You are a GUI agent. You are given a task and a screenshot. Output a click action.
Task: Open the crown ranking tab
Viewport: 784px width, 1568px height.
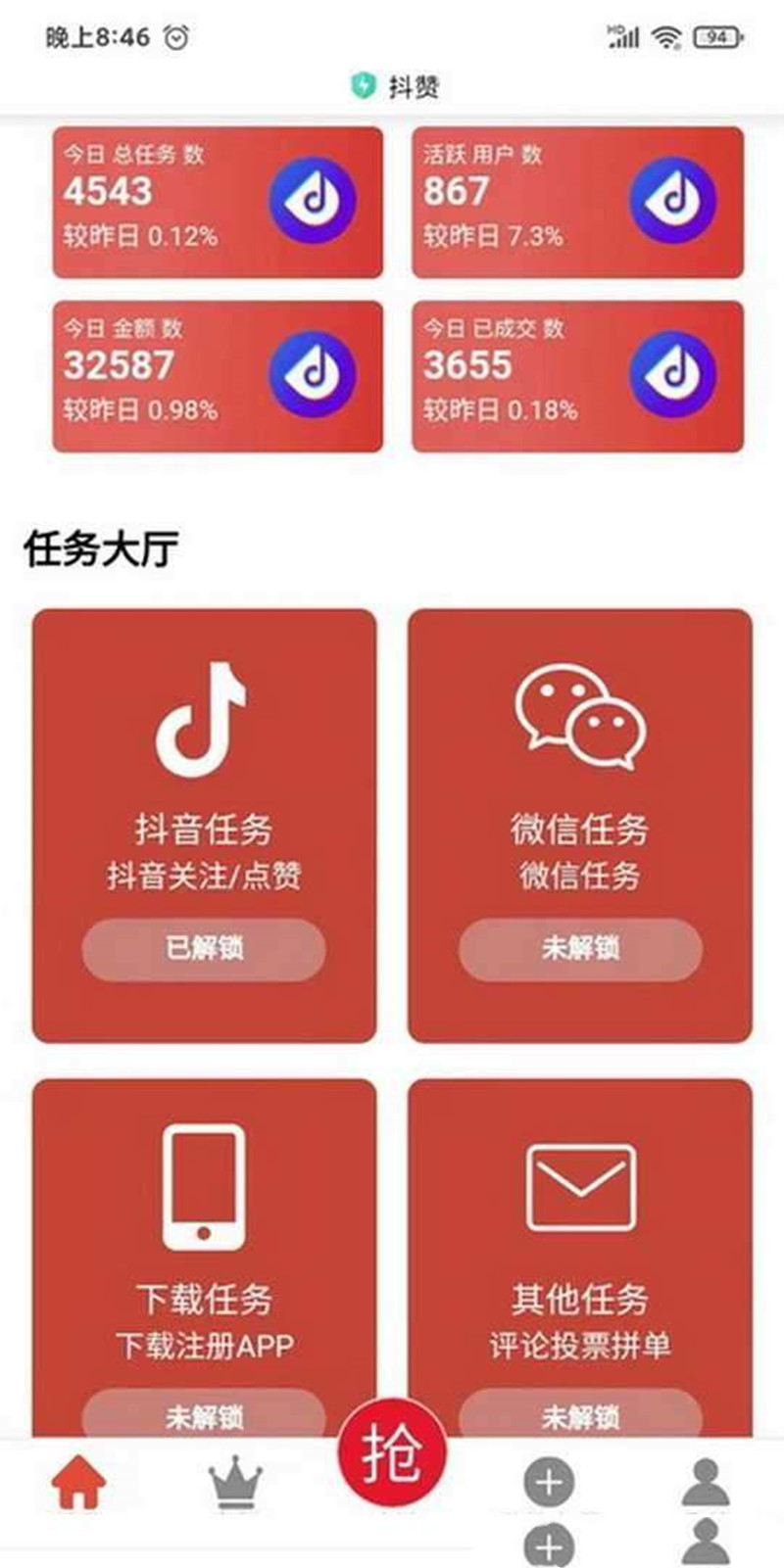point(235,1483)
